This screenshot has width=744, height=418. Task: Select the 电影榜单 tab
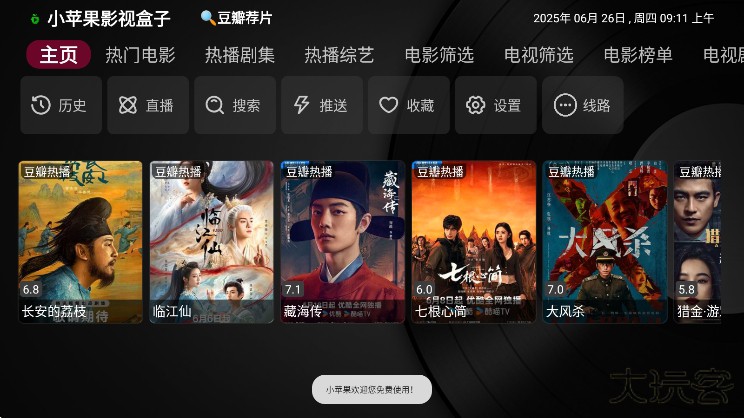pyautogui.click(x=638, y=55)
